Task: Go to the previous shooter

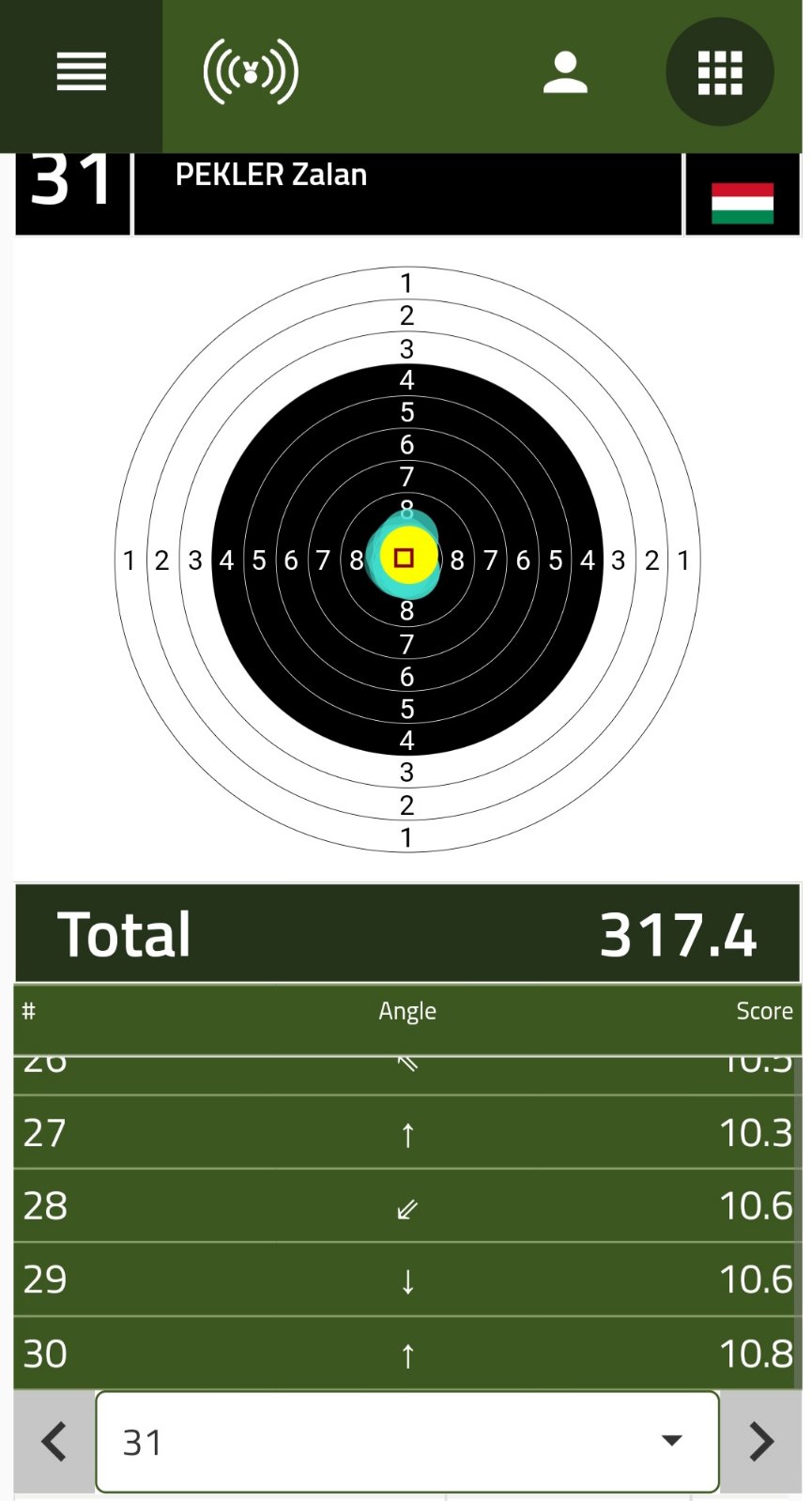Action: point(54,1441)
